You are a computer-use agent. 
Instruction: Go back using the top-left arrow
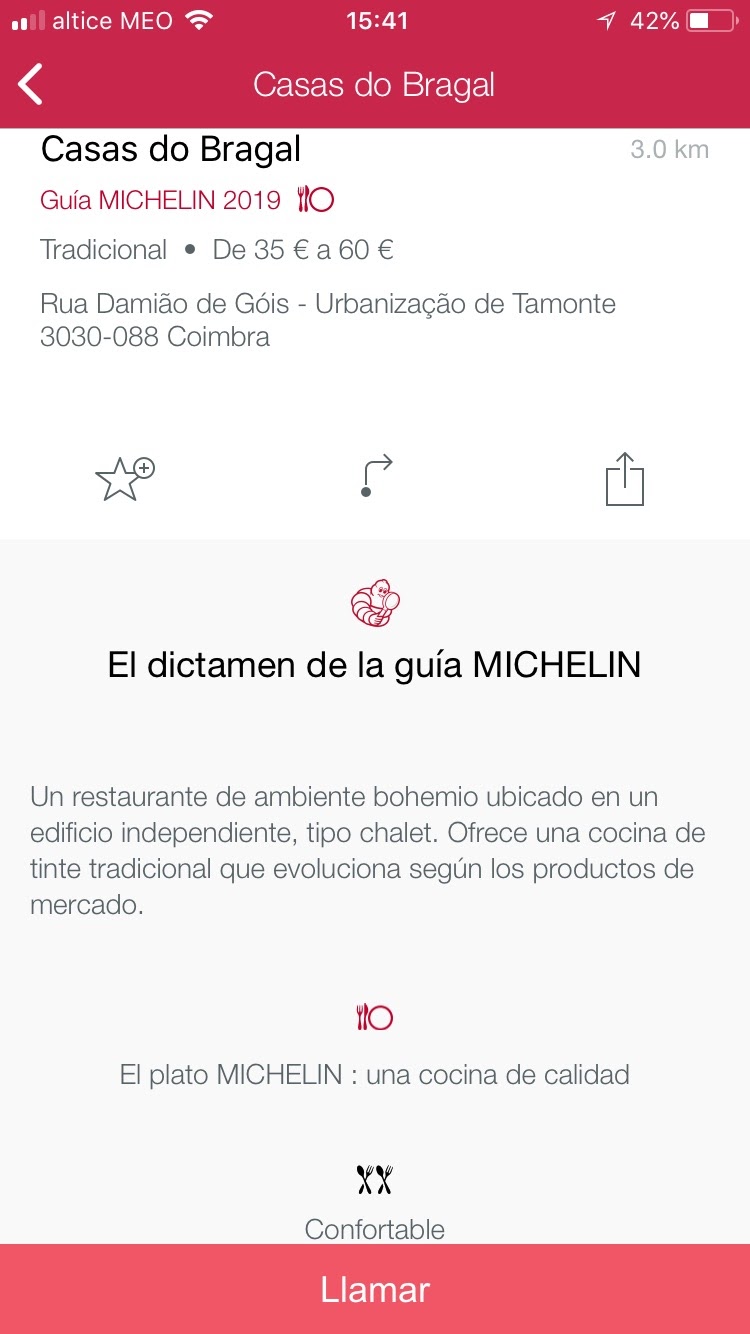[x=32, y=85]
